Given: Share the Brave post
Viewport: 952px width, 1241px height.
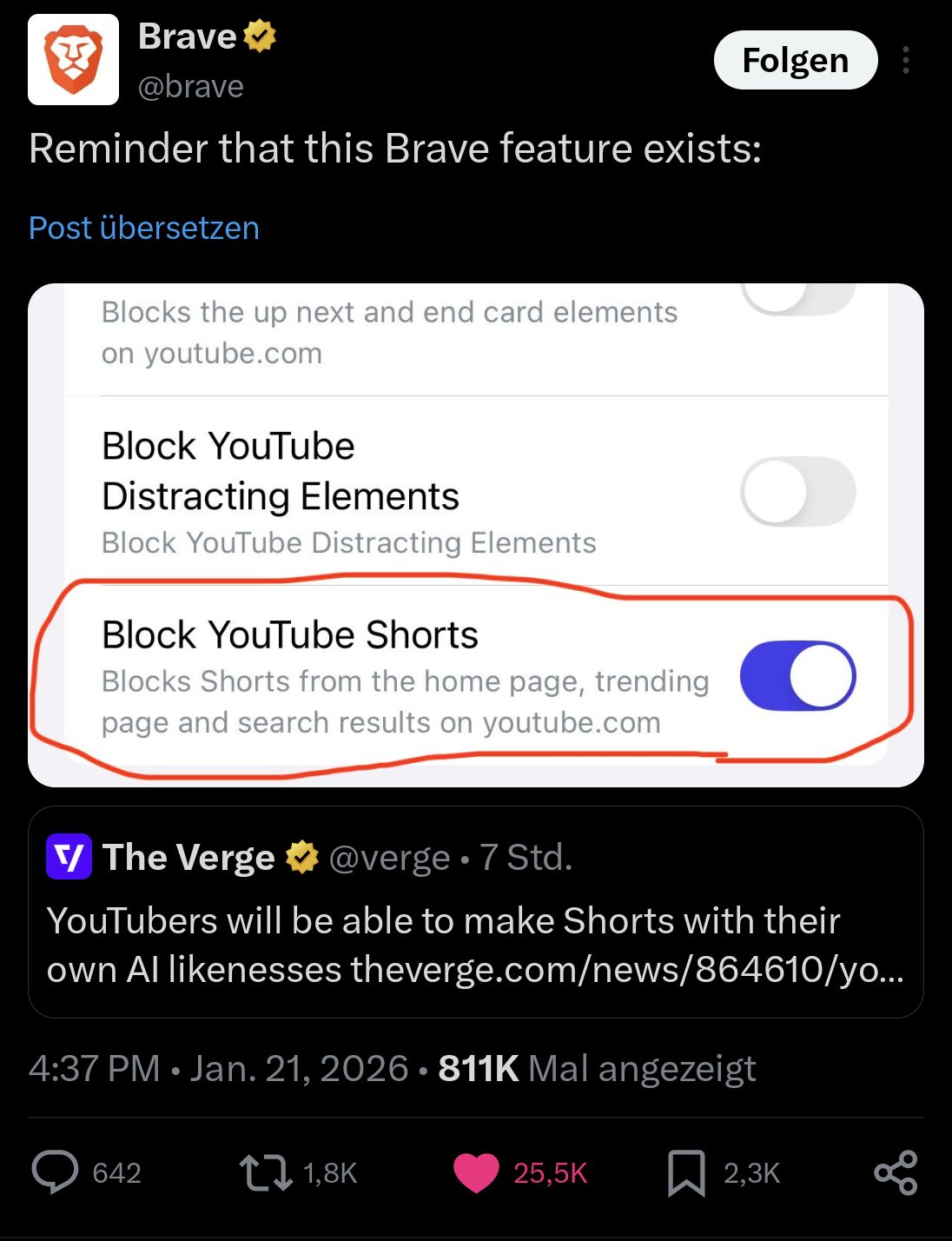Looking at the screenshot, I should point(896,1172).
